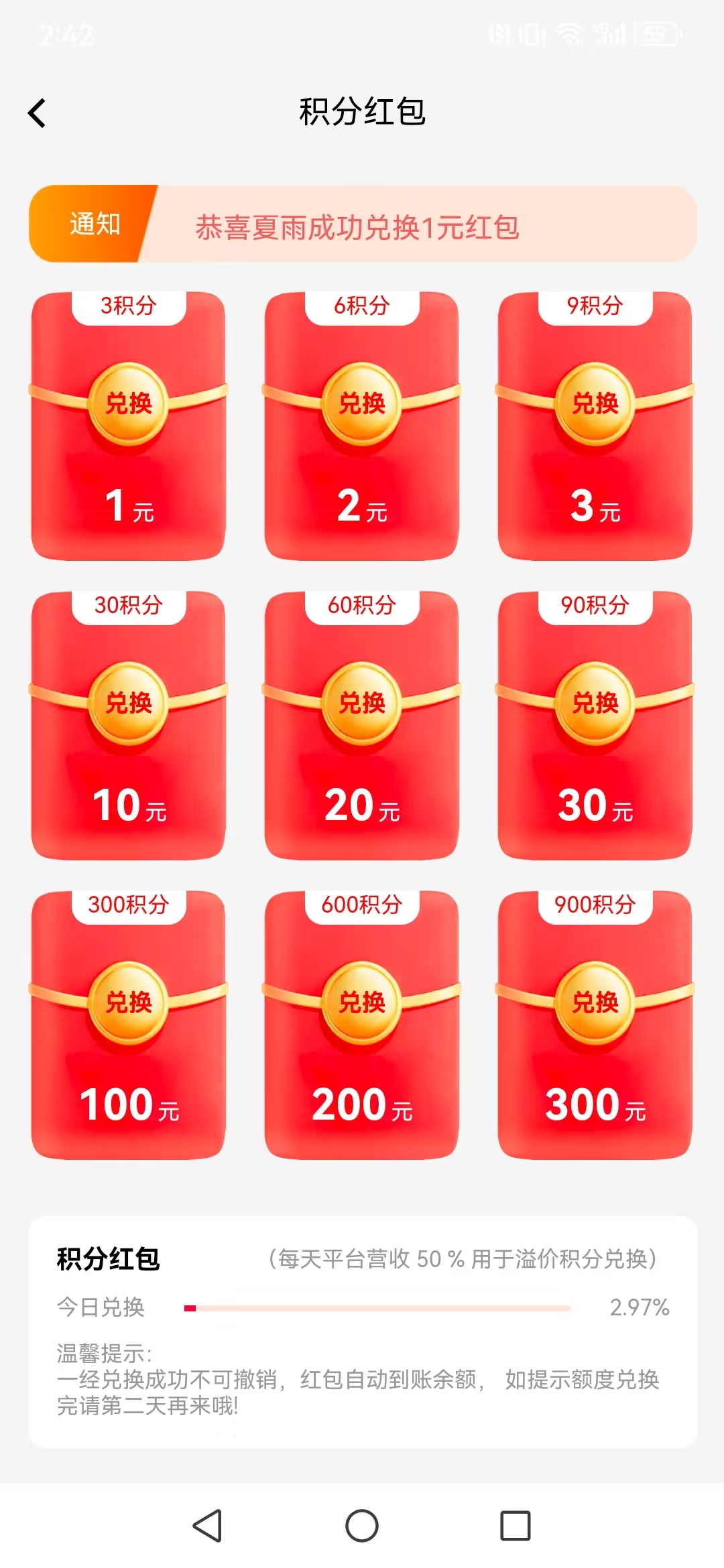Click the 积分红包 page title

[x=362, y=111]
